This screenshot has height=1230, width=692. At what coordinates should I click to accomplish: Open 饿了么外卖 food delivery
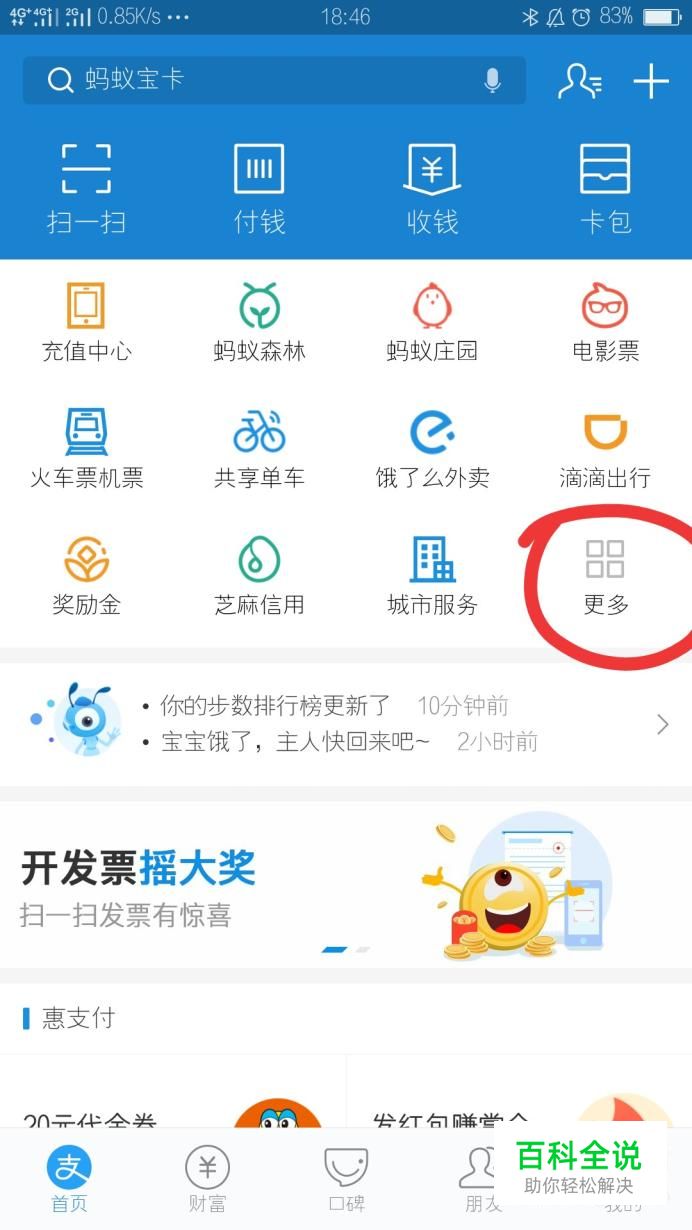click(432, 449)
